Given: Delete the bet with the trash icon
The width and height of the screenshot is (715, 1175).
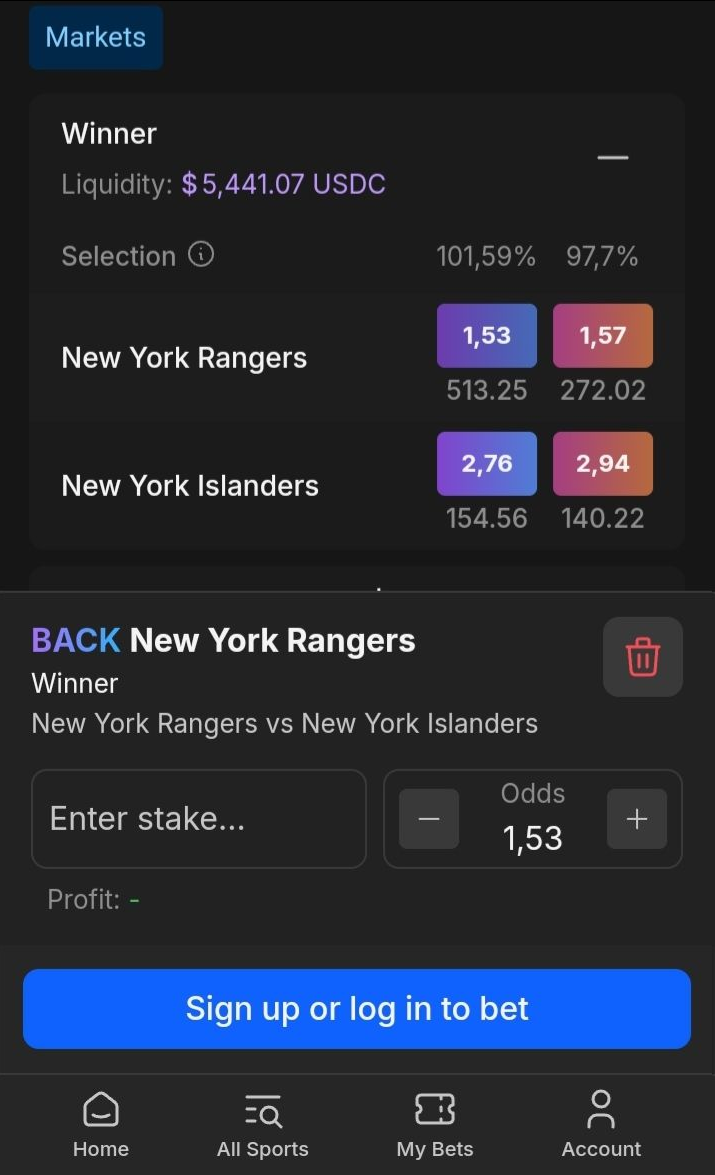Looking at the screenshot, I should [x=642, y=657].
